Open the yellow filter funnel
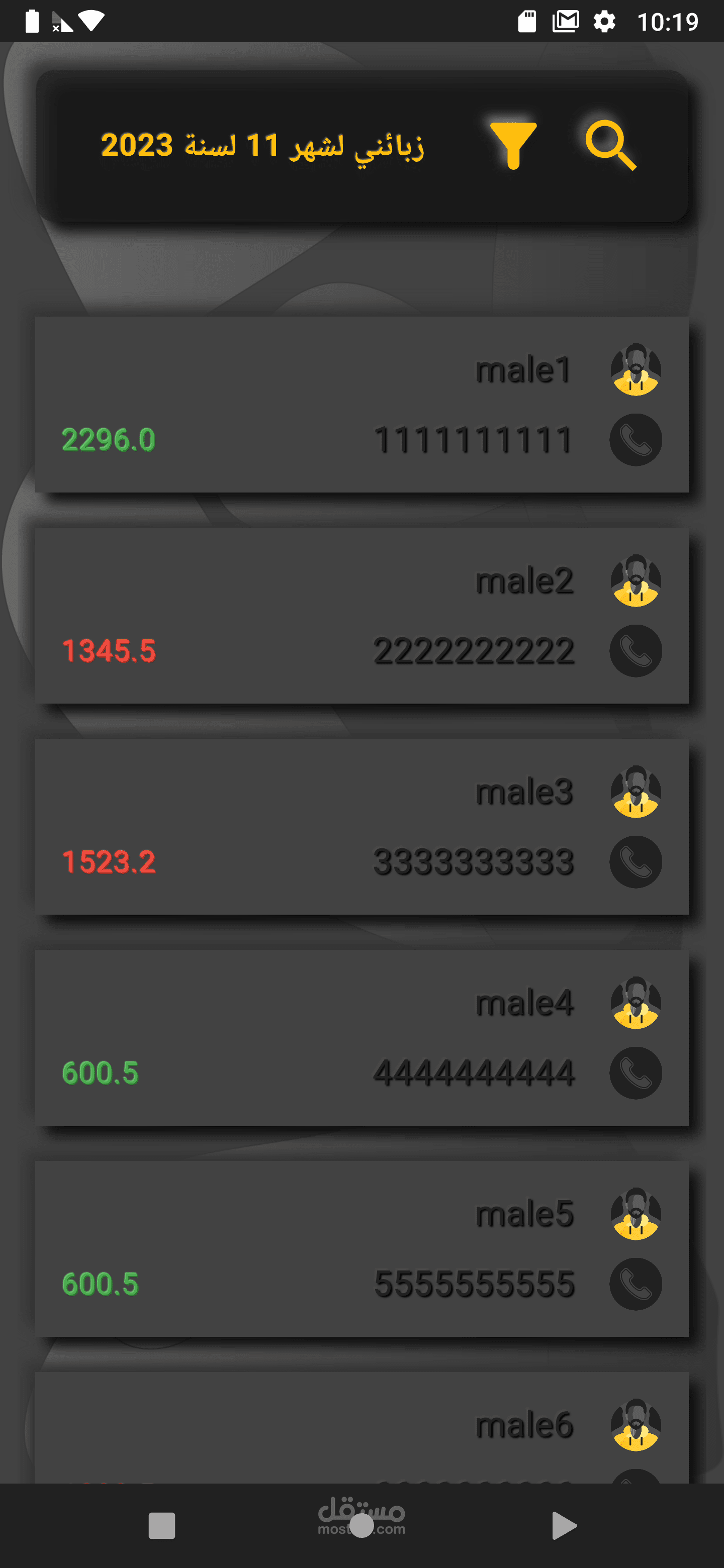Image resolution: width=724 pixels, height=1568 pixels. point(513,145)
